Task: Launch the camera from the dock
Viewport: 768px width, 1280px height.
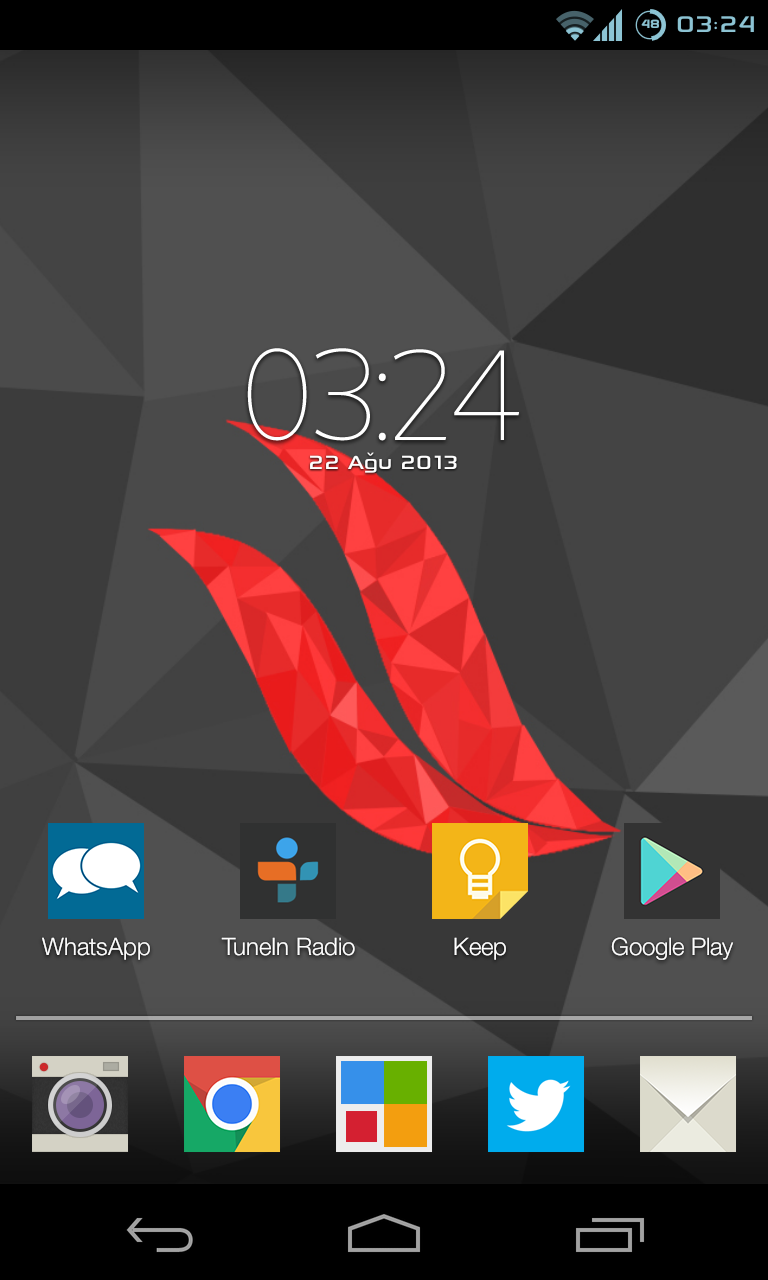Action: tap(80, 1104)
